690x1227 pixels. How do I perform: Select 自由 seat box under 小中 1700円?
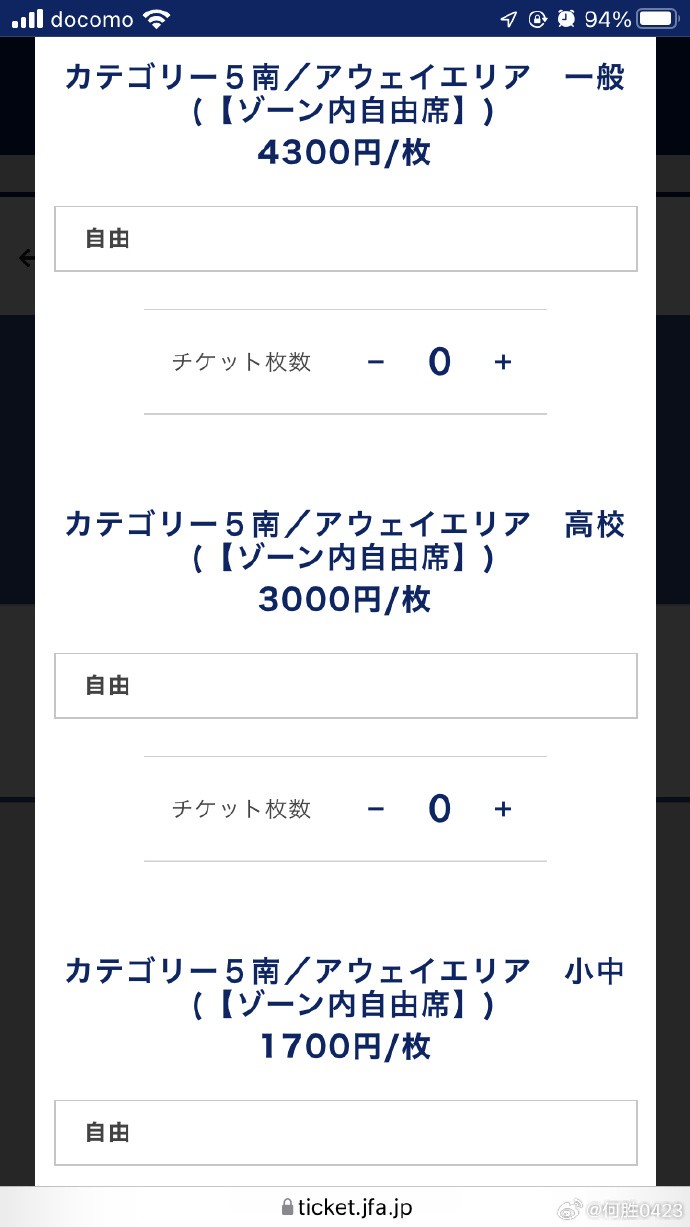coord(345,1133)
